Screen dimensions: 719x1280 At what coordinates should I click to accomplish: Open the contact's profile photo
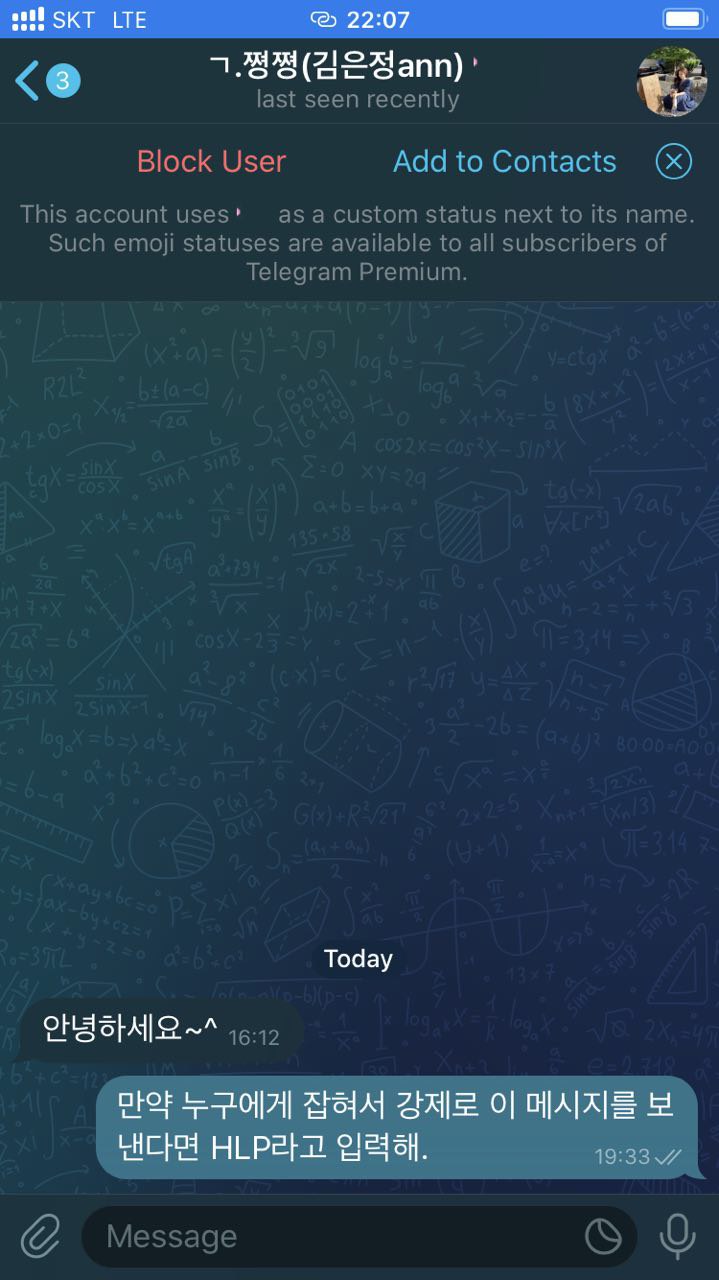coord(671,81)
